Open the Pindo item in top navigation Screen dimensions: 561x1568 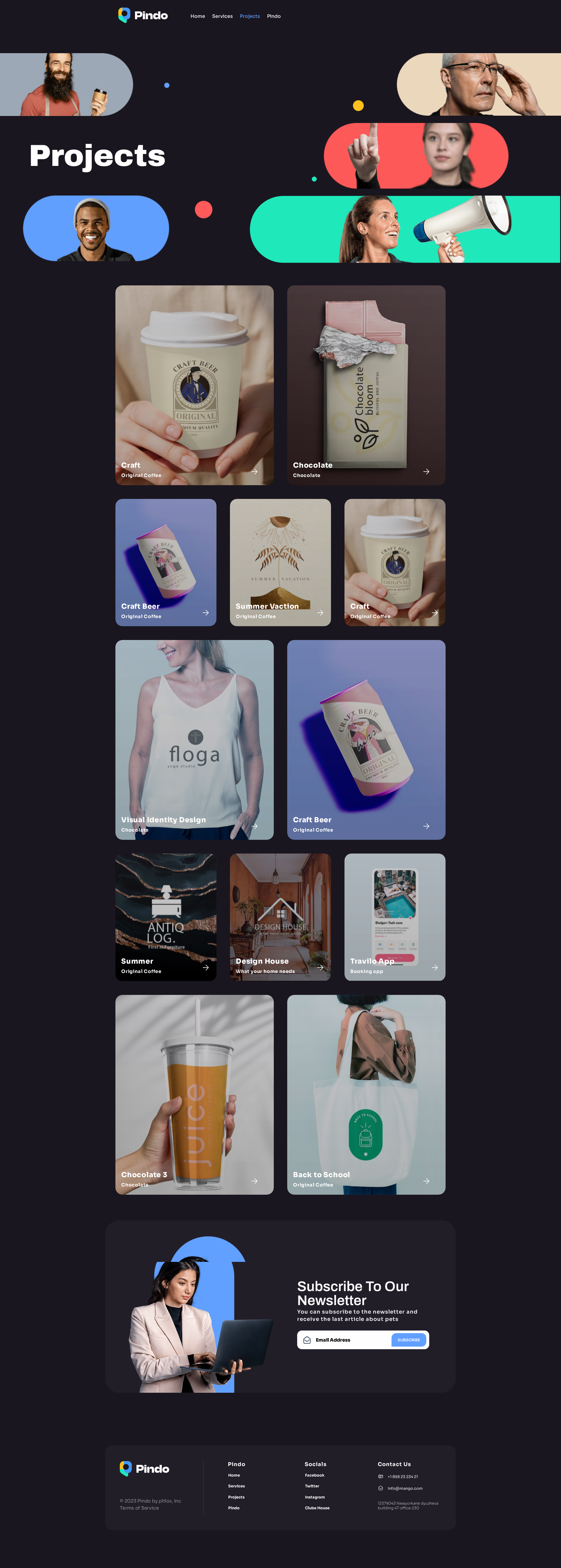pyautogui.click(x=273, y=16)
